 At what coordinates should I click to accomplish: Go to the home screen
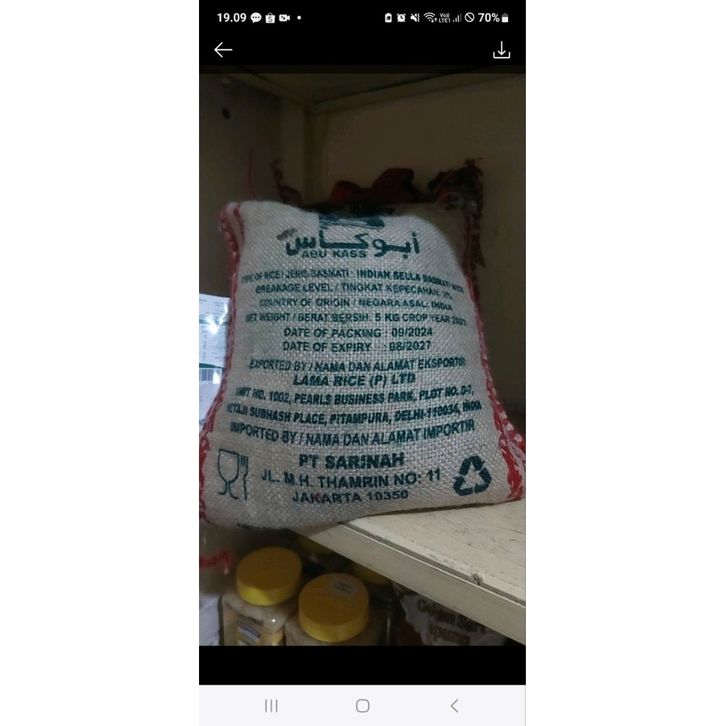(x=362, y=706)
